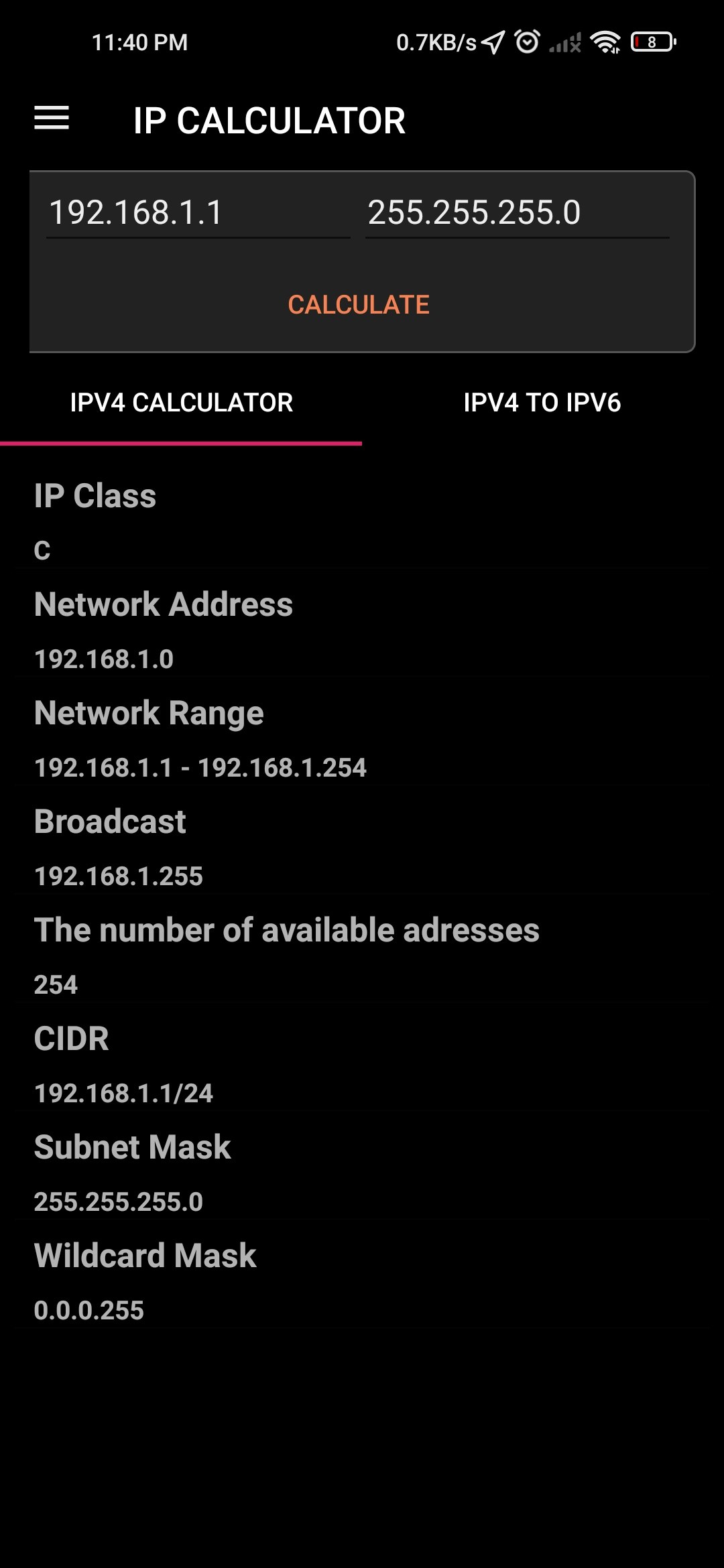724x1568 pixels.
Task: Tap the CIDR value 192.168.1.1/24
Action: (x=124, y=1093)
